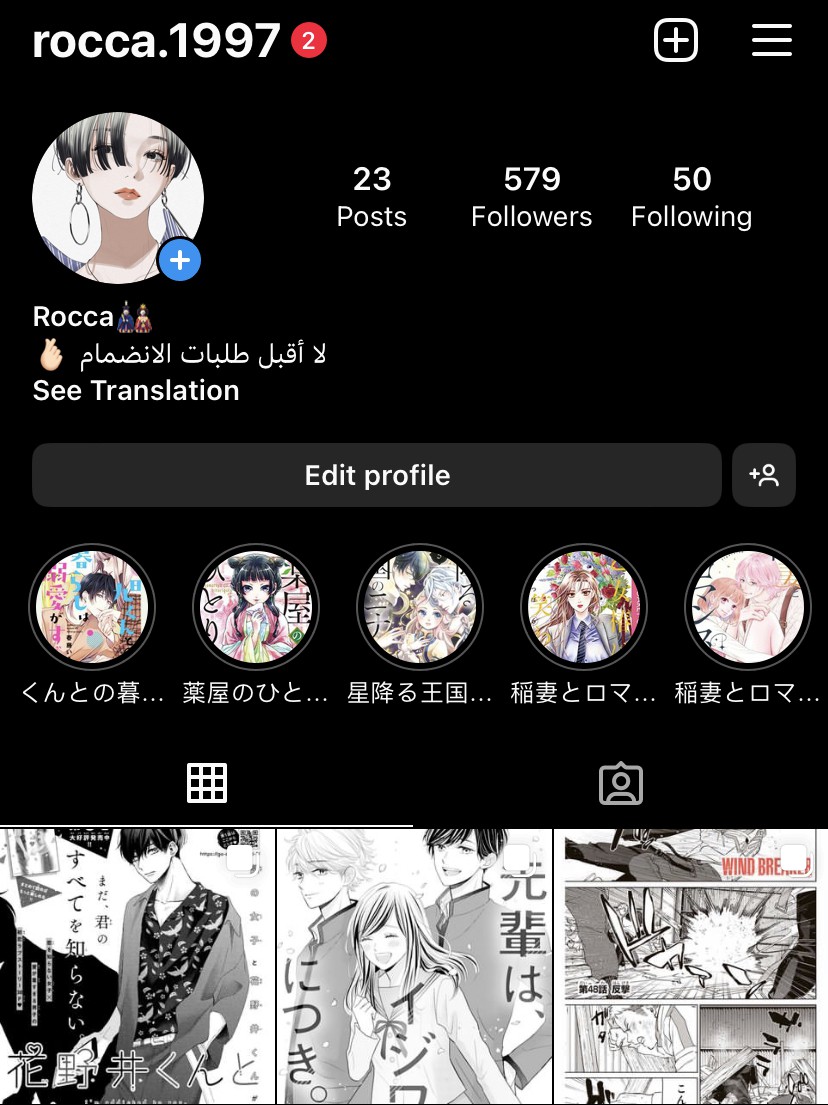Open the 星降る王国 story highlight
Viewport: 828px width, 1105px height.
[420, 607]
